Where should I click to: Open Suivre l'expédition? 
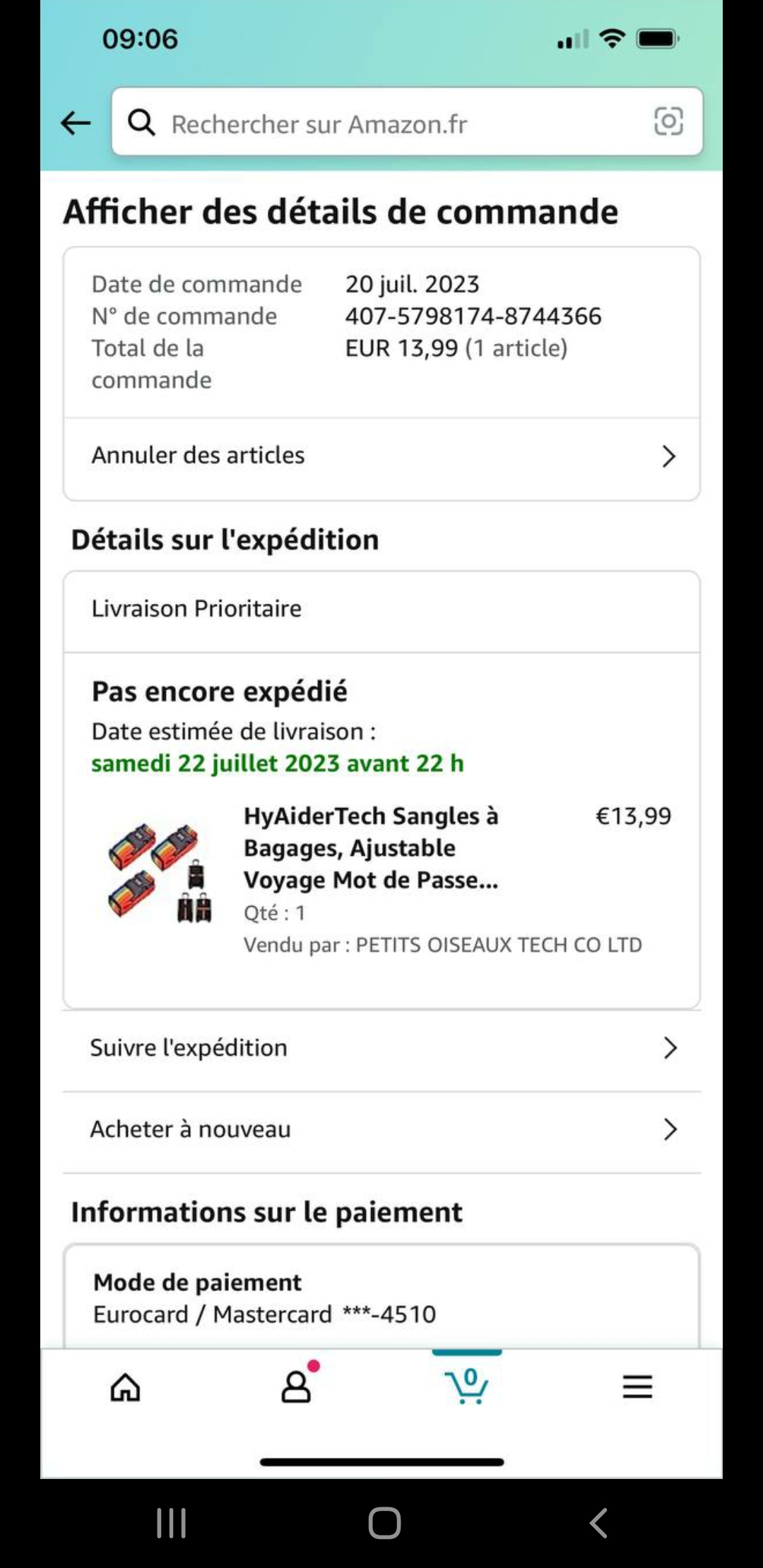(x=381, y=1048)
